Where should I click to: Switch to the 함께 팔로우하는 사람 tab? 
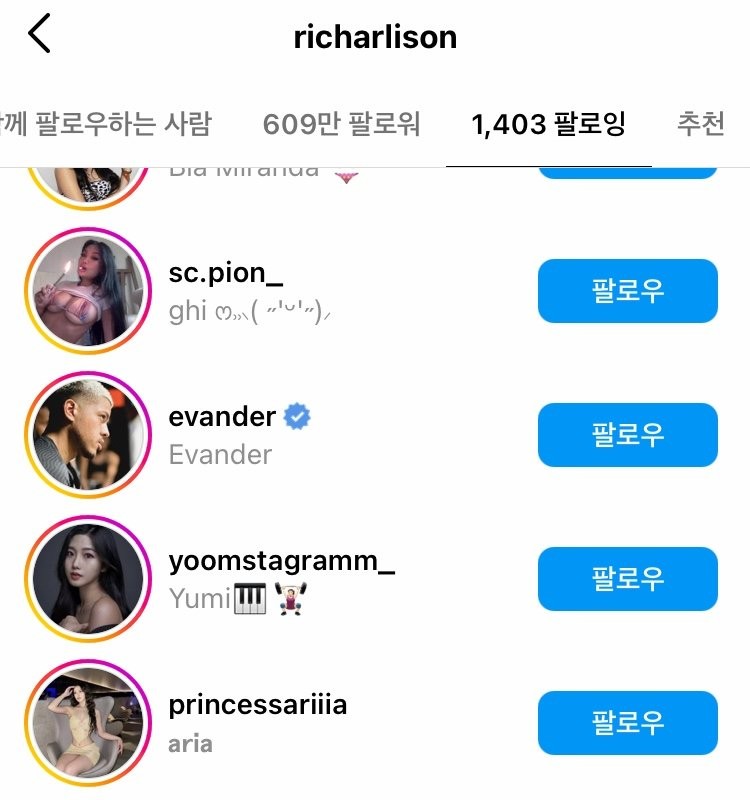pyautogui.click(x=108, y=125)
